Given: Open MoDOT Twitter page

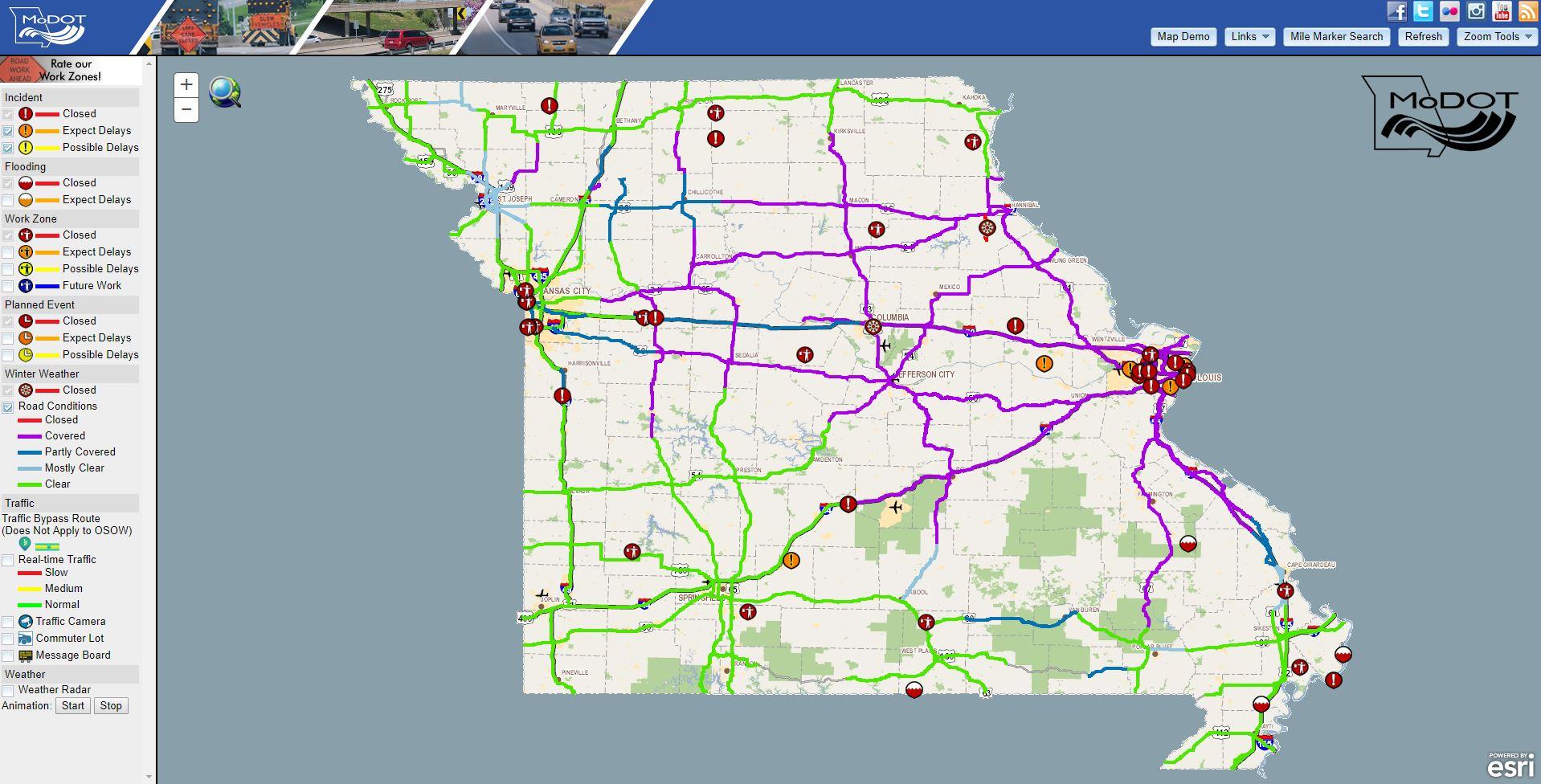Looking at the screenshot, I should click(1423, 11).
